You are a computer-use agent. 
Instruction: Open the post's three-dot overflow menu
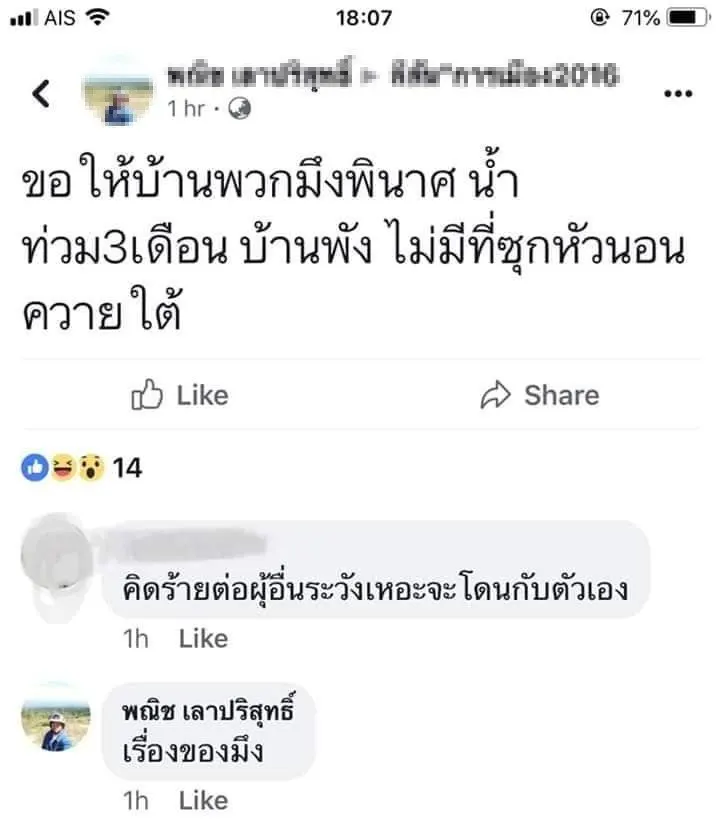[x=678, y=94]
